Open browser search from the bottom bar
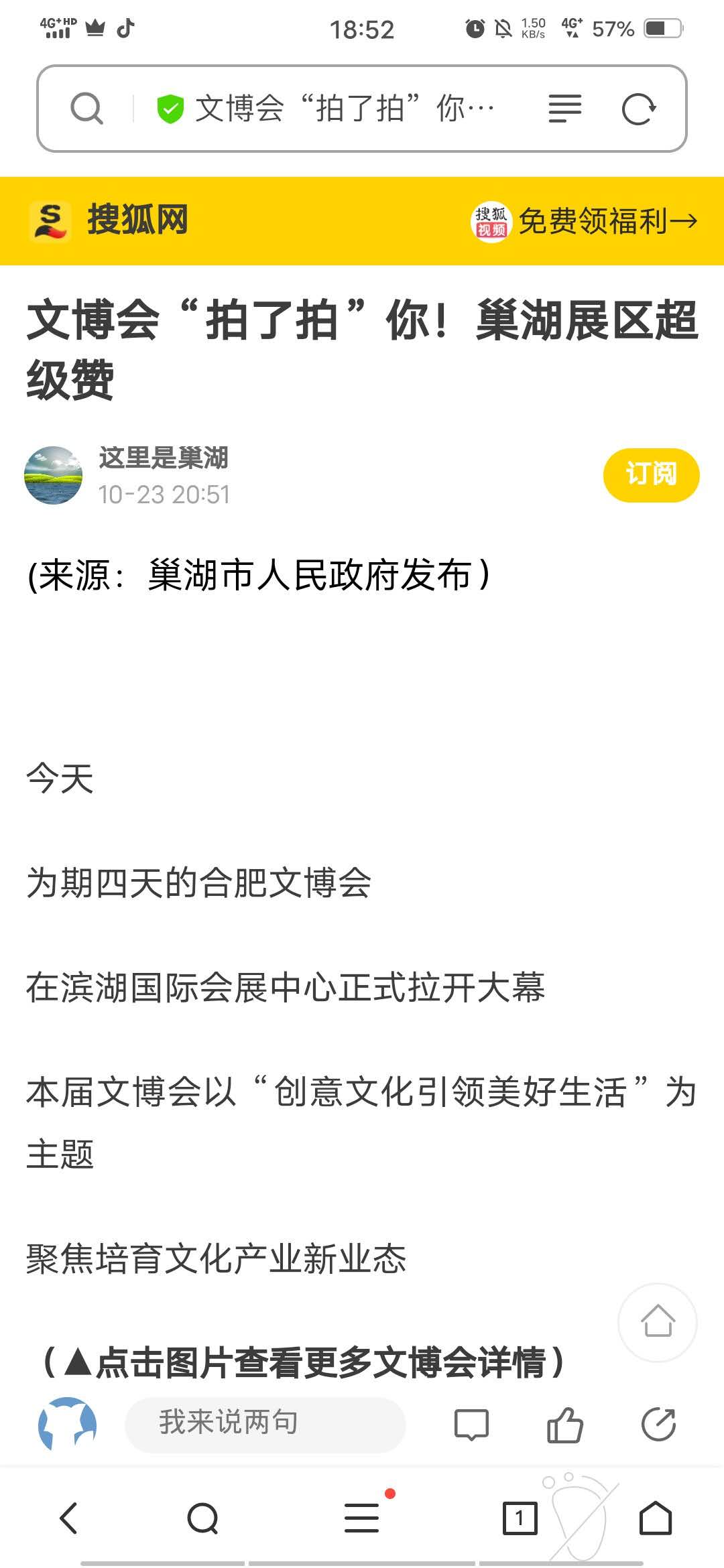This screenshot has height=1568, width=724. click(x=202, y=1518)
